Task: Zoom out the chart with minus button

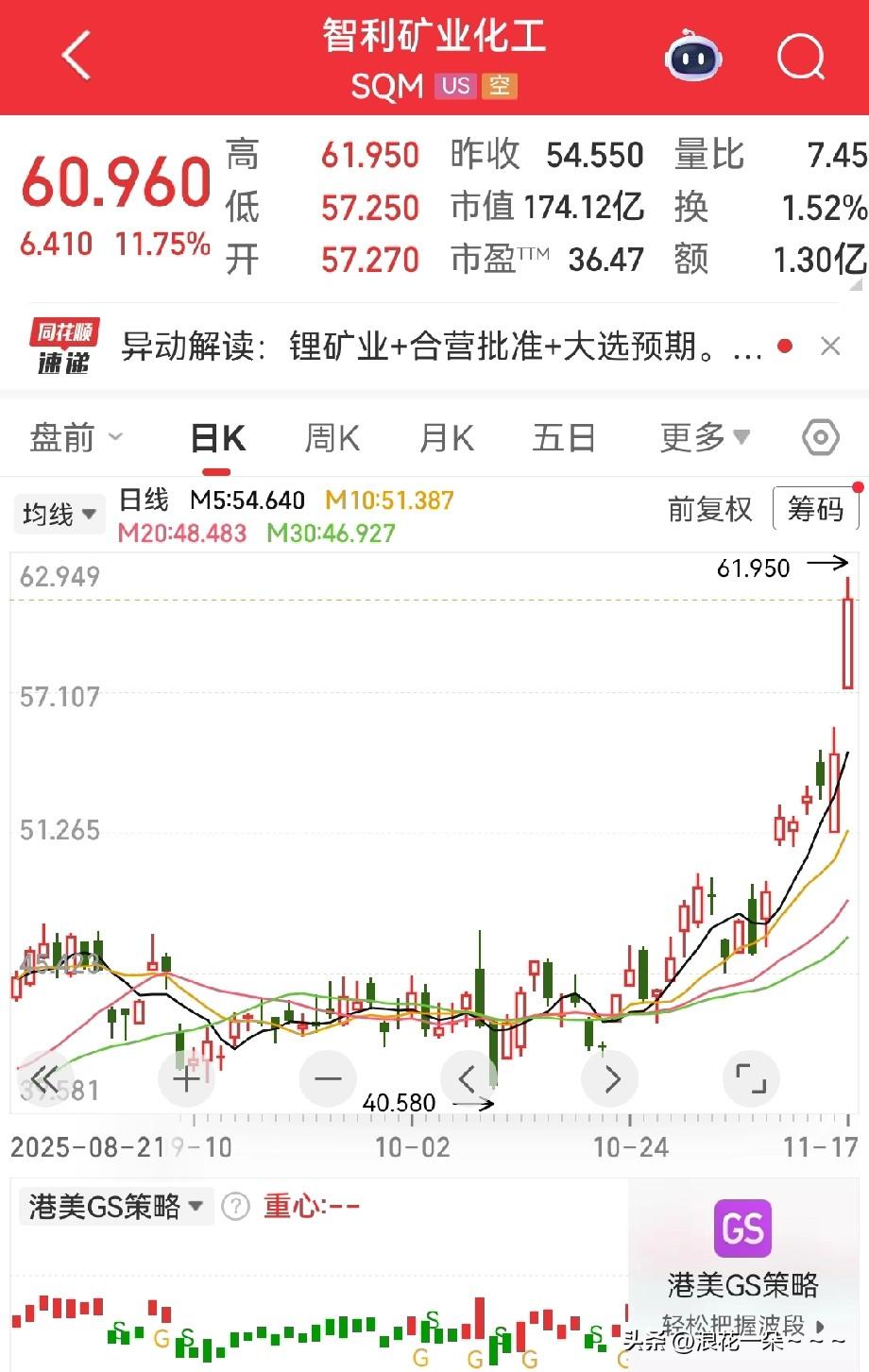Action: pyautogui.click(x=328, y=1077)
